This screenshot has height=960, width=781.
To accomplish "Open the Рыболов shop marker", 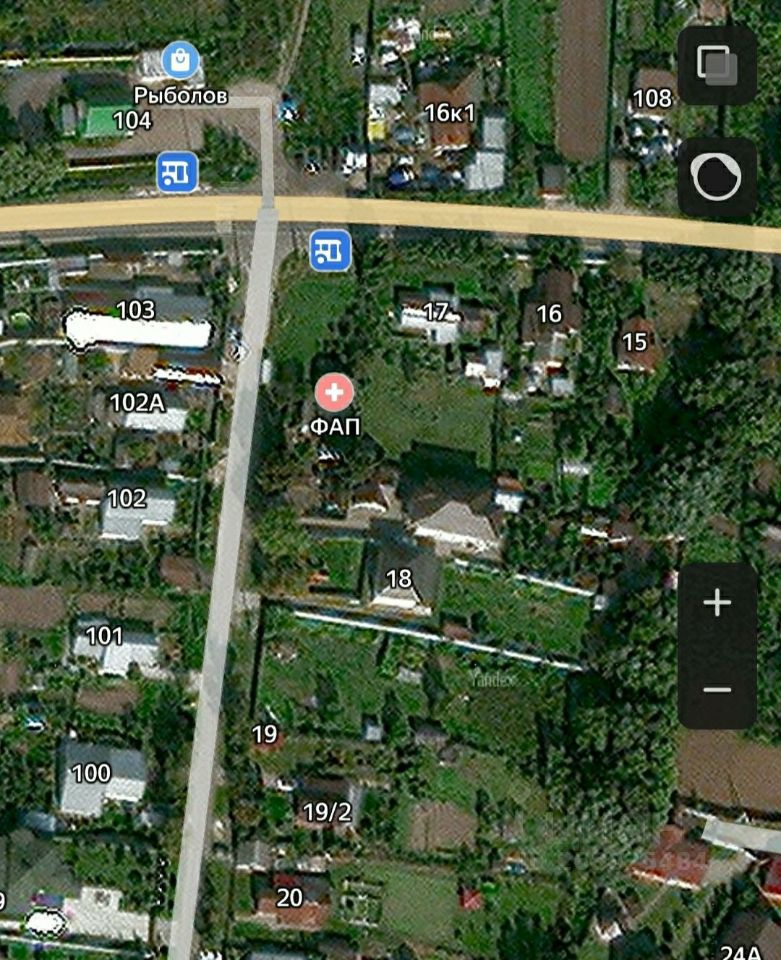I will (179, 63).
